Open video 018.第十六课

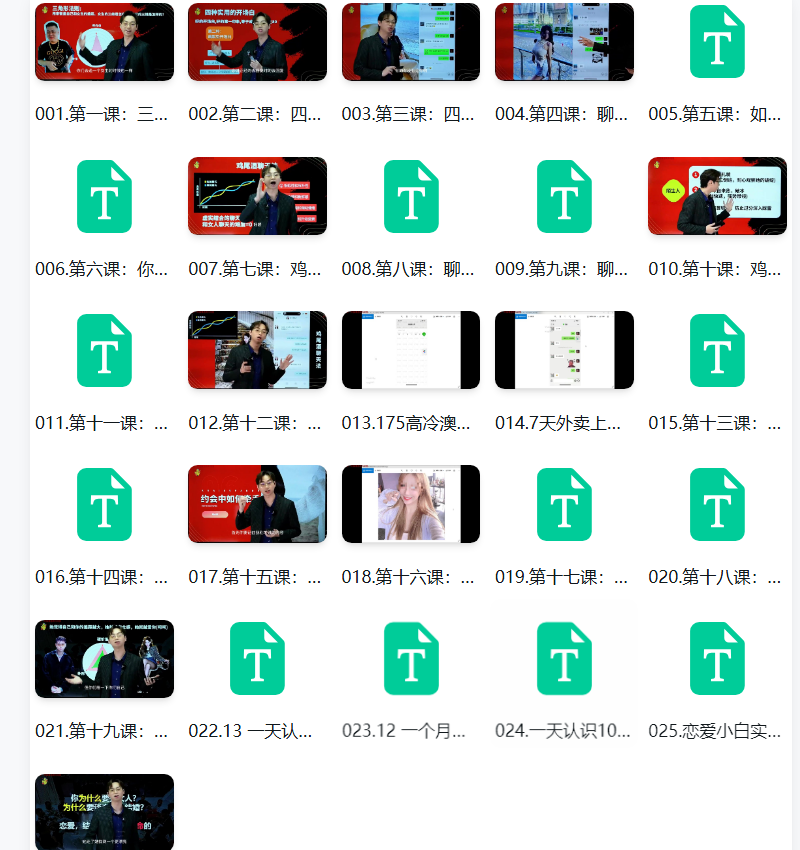click(x=410, y=504)
